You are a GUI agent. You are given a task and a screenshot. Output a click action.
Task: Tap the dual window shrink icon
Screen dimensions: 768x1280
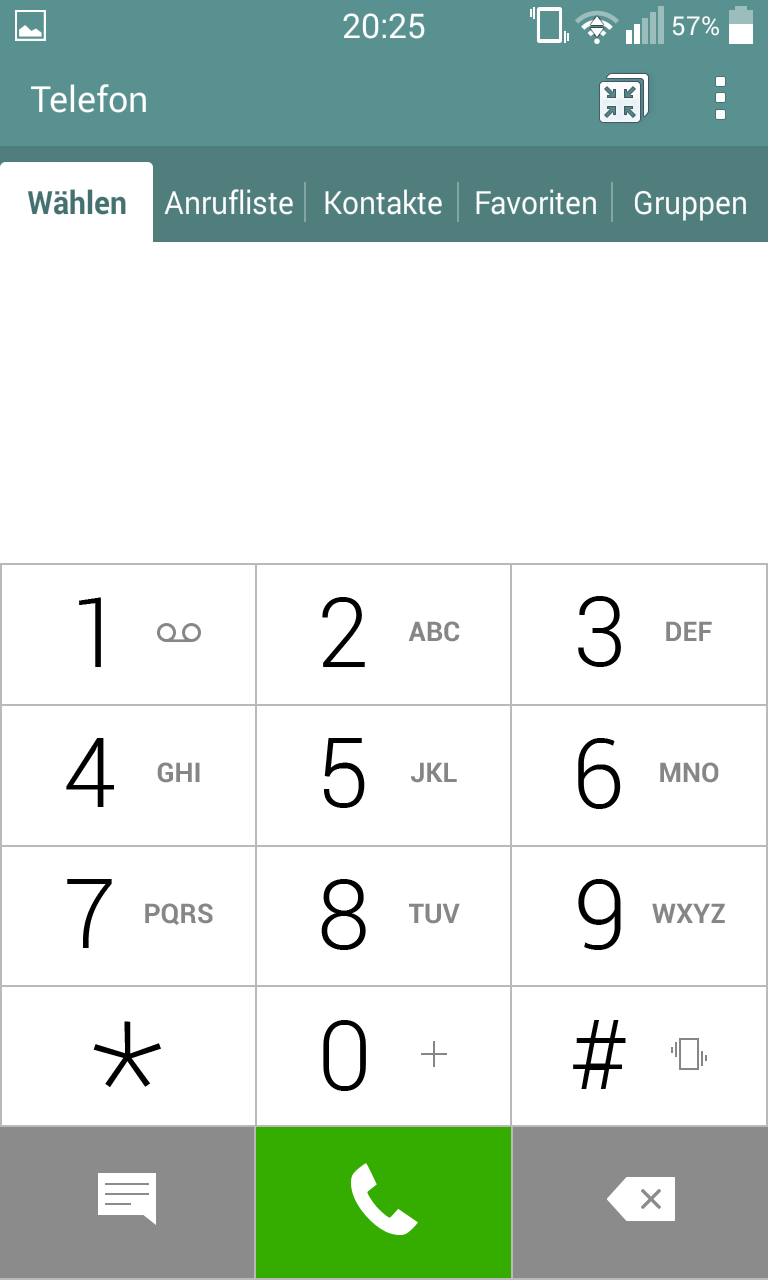click(x=623, y=99)
